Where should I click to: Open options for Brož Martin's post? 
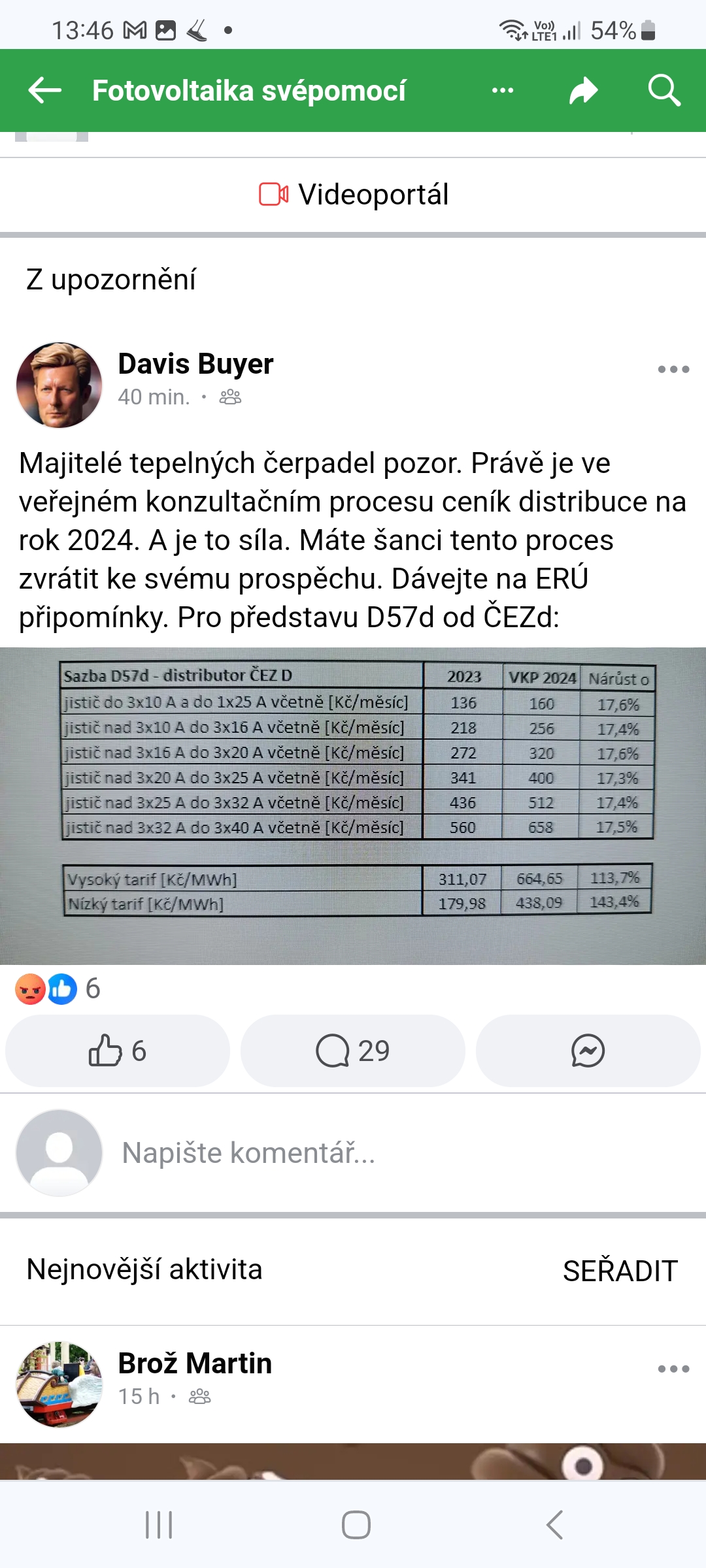673,1369
